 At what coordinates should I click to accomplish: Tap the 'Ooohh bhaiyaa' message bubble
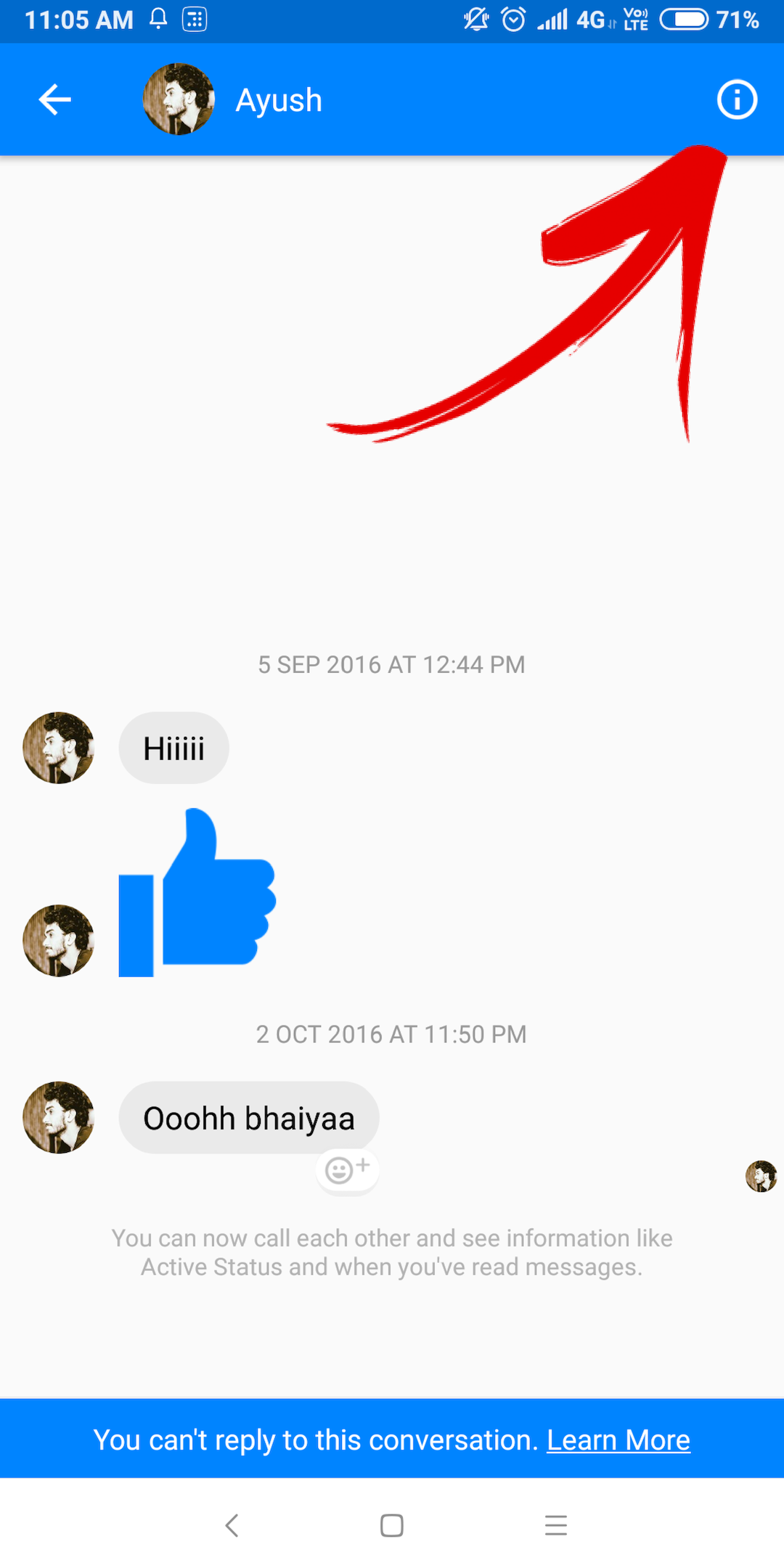click(248, 1118)
